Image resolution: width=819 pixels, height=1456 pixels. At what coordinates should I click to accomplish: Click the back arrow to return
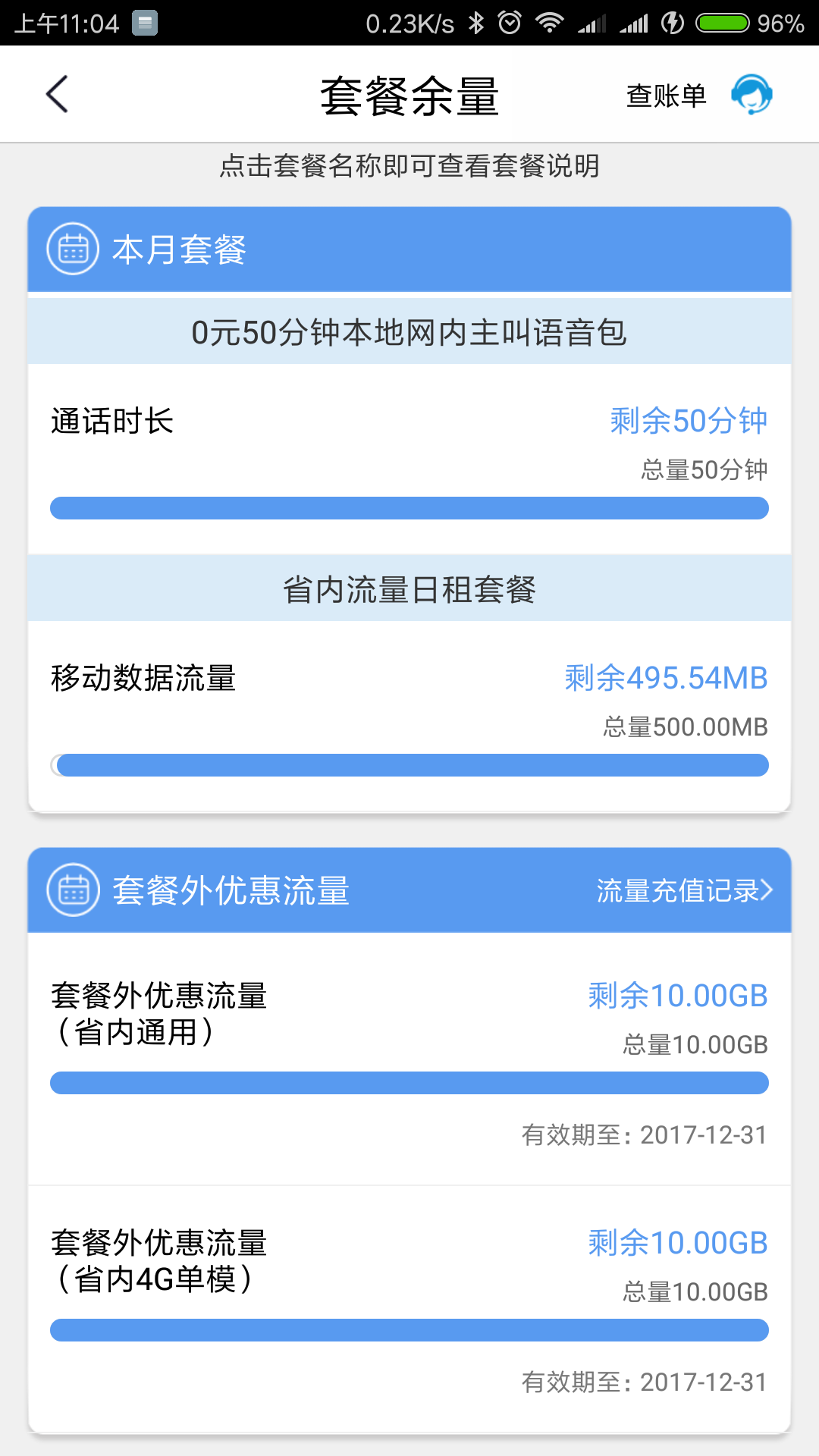(x=57, y=94)
